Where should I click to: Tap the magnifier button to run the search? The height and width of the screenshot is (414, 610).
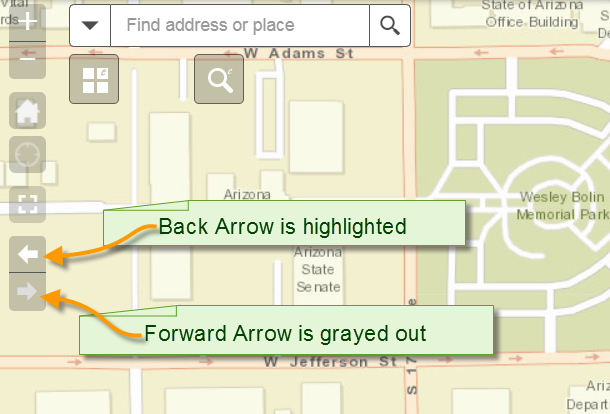pyautogui.click(x=389, y=25)
